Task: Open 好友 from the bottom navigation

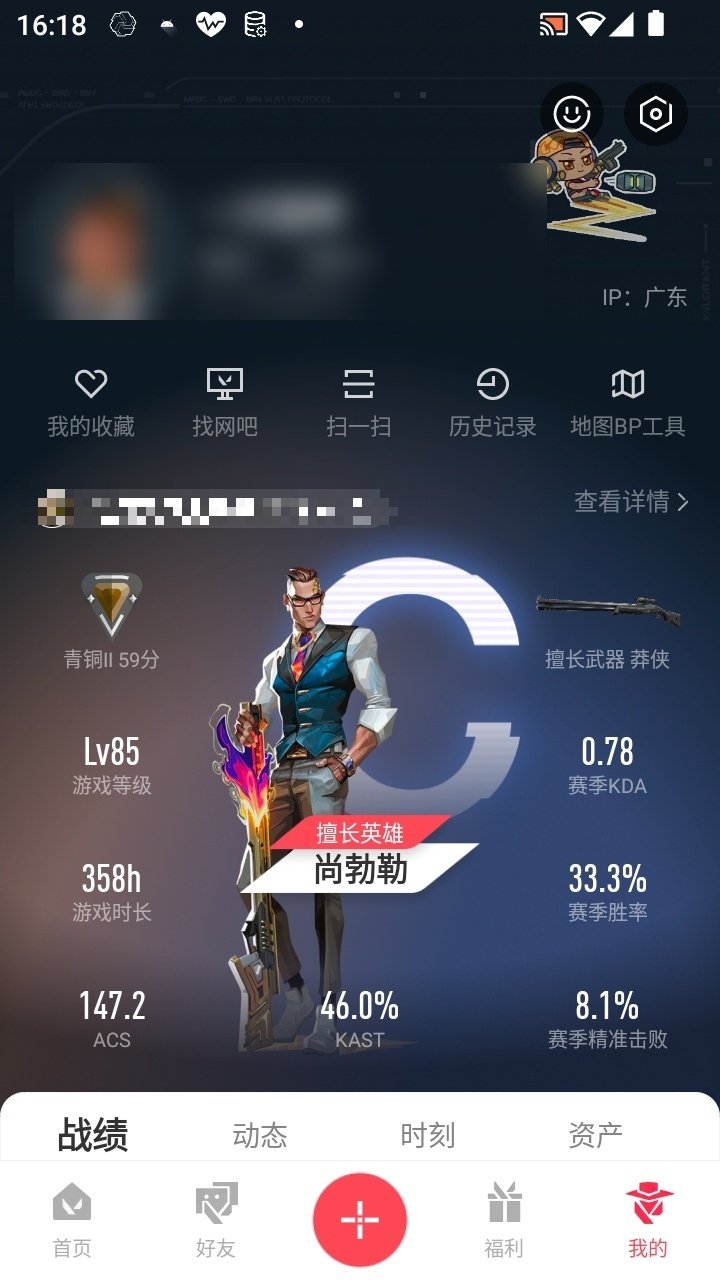Action: (x=215, y=1218)
